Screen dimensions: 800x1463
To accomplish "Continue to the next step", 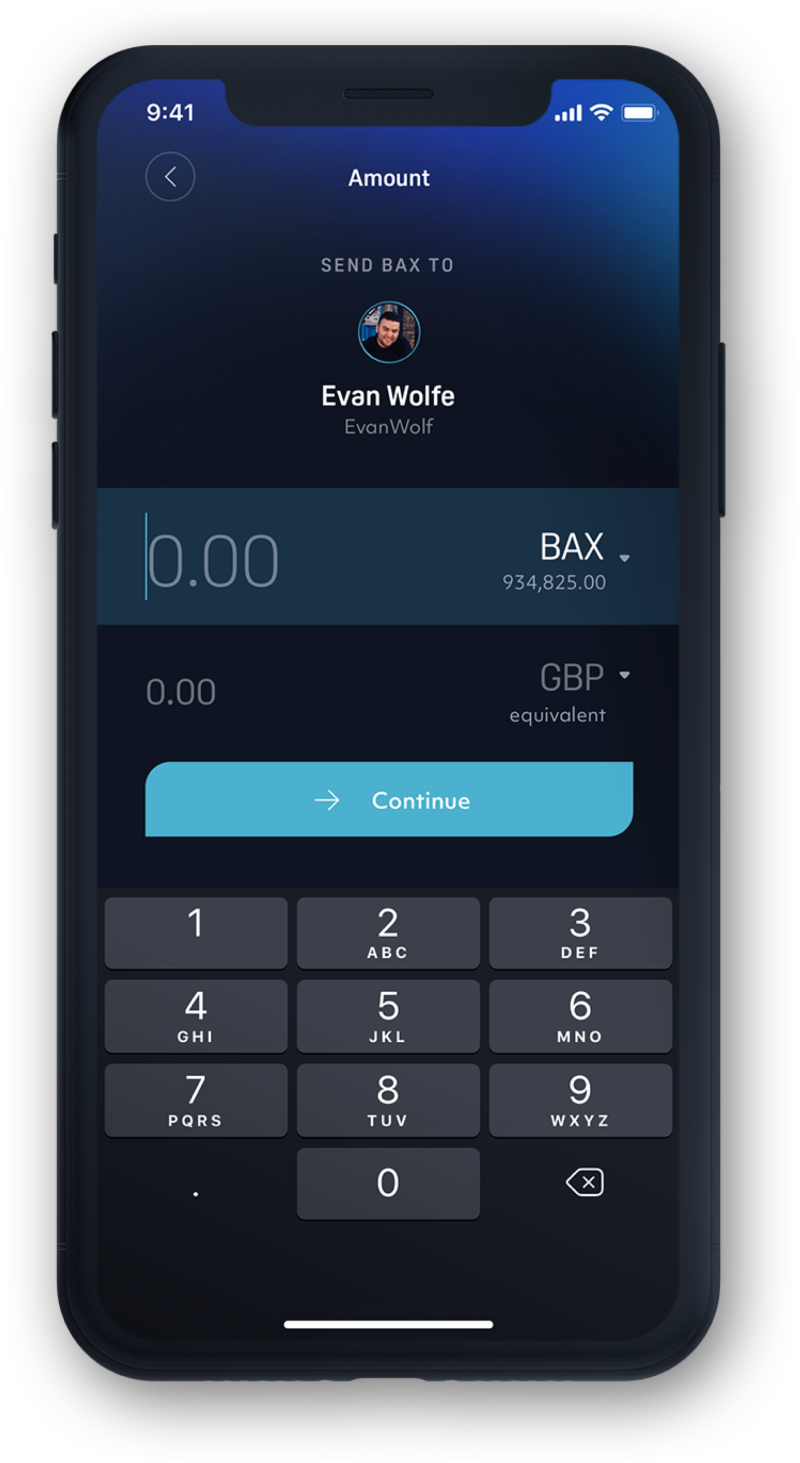I will 389,799.
